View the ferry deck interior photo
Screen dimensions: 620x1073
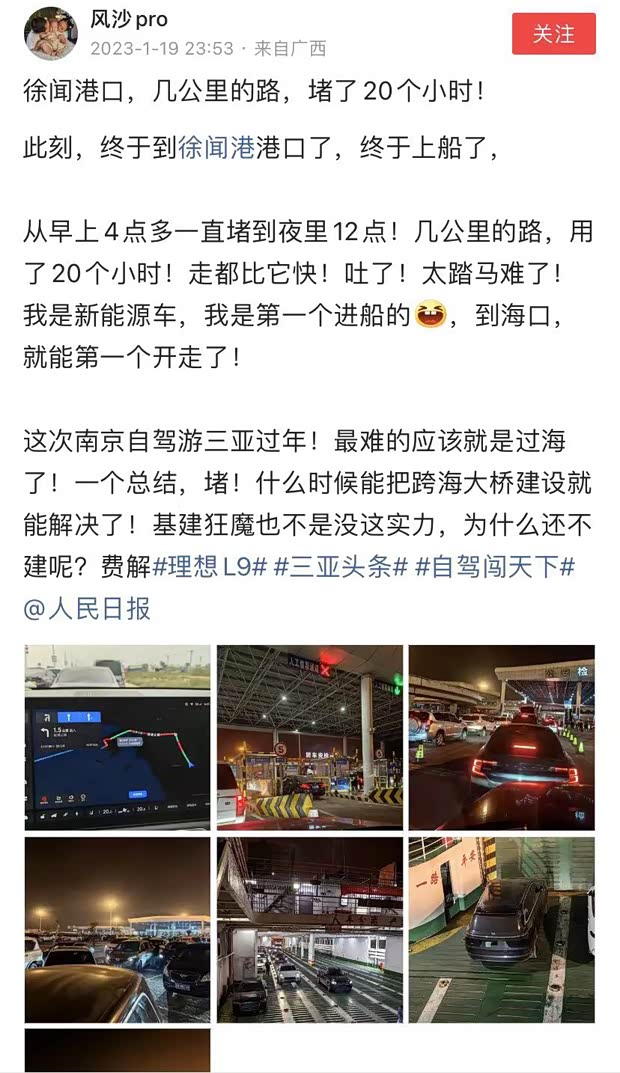(x=310, y=929)
